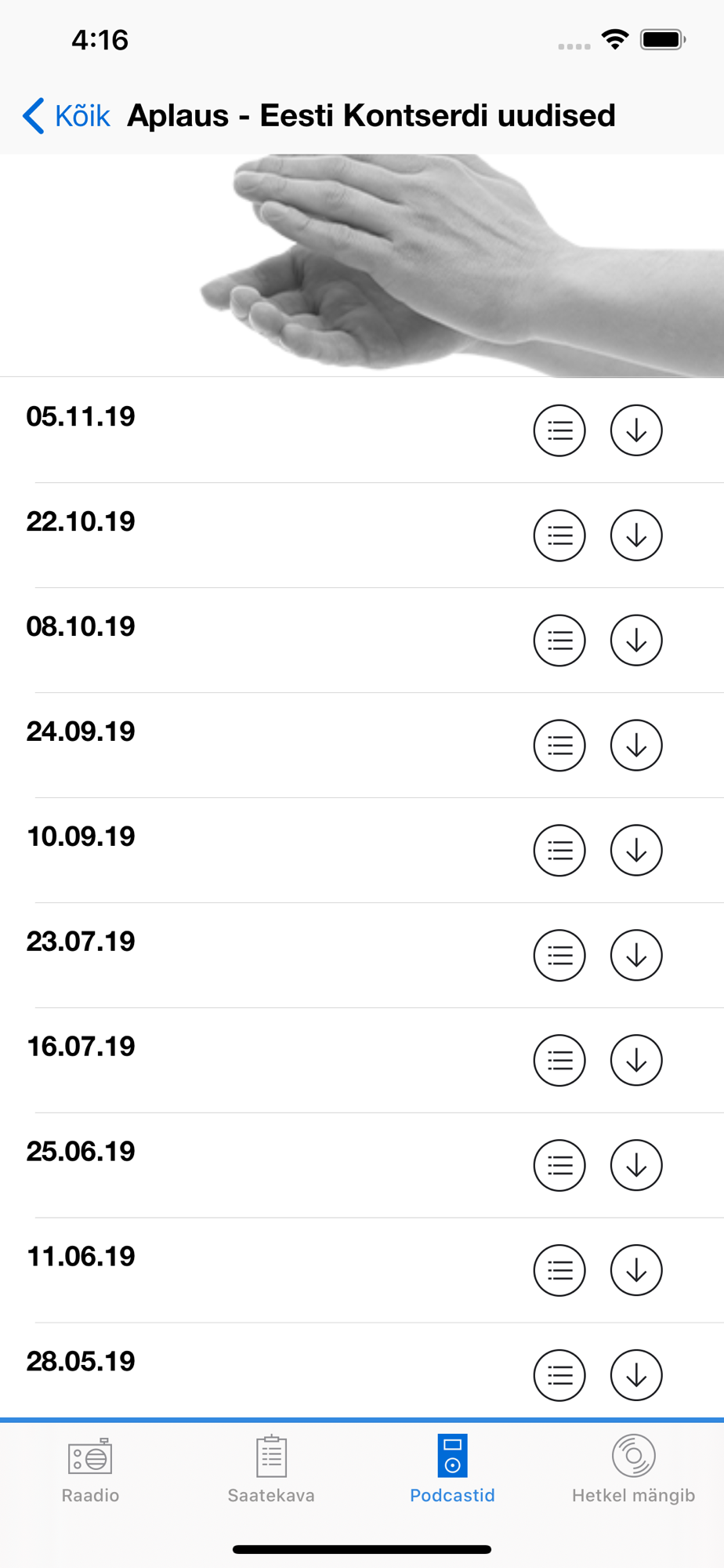Go back to Kõik list

pyautogui.click(x=67, y=116)
